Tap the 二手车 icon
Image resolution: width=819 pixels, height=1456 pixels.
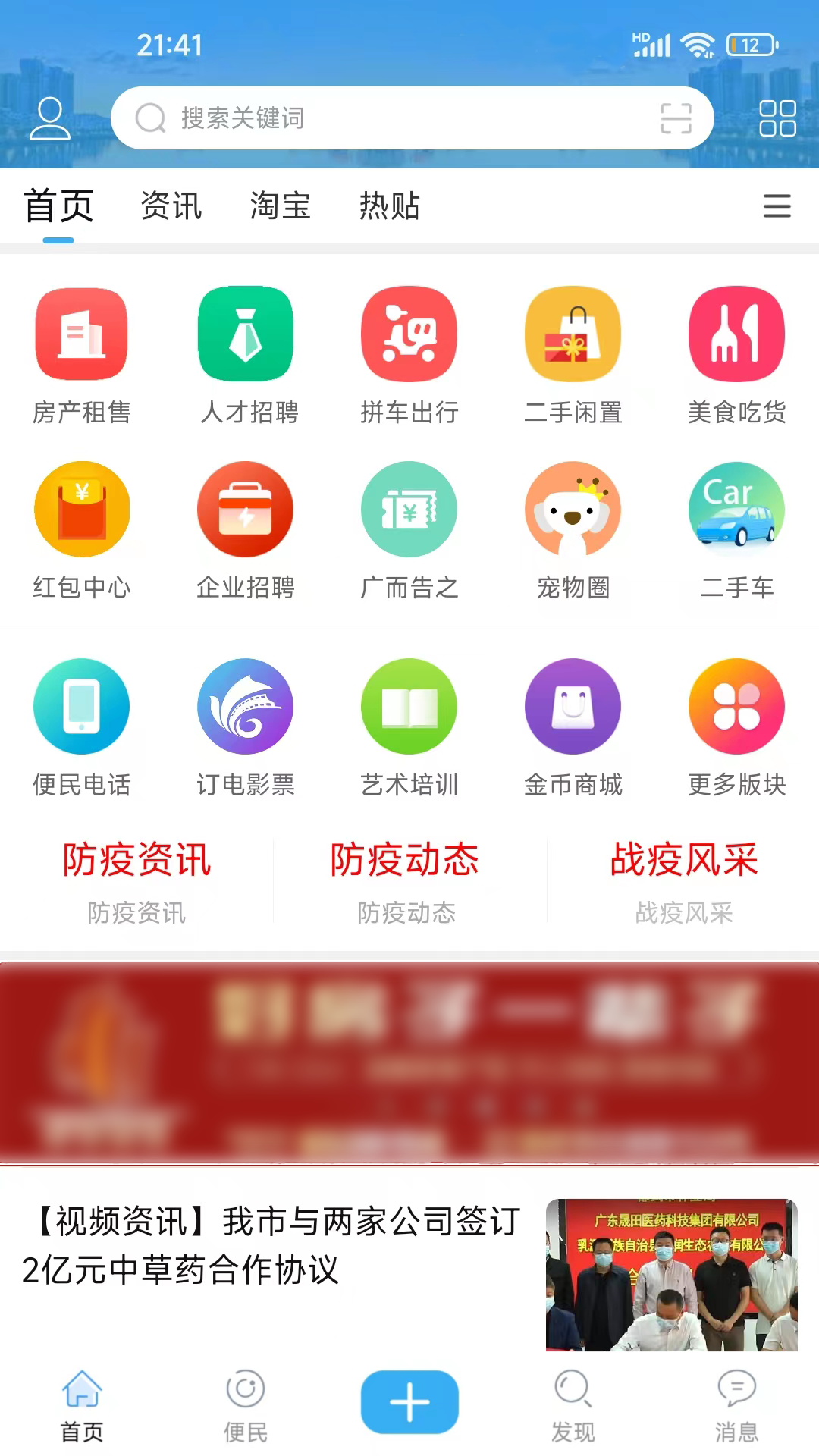(736, 527)
